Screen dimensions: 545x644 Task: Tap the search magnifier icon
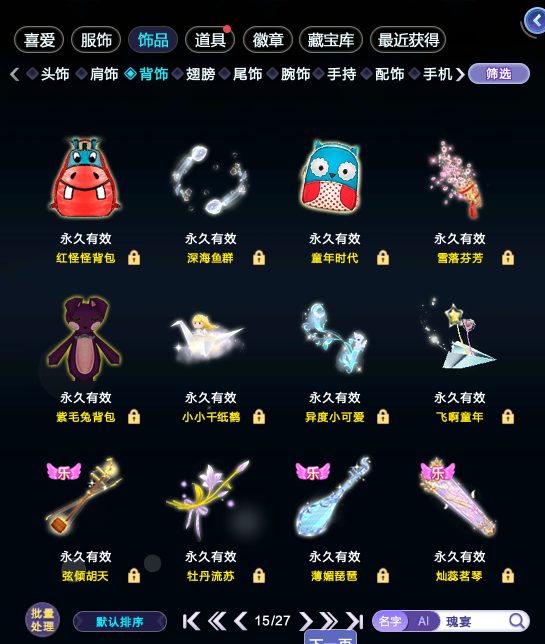tap(517, 621)
